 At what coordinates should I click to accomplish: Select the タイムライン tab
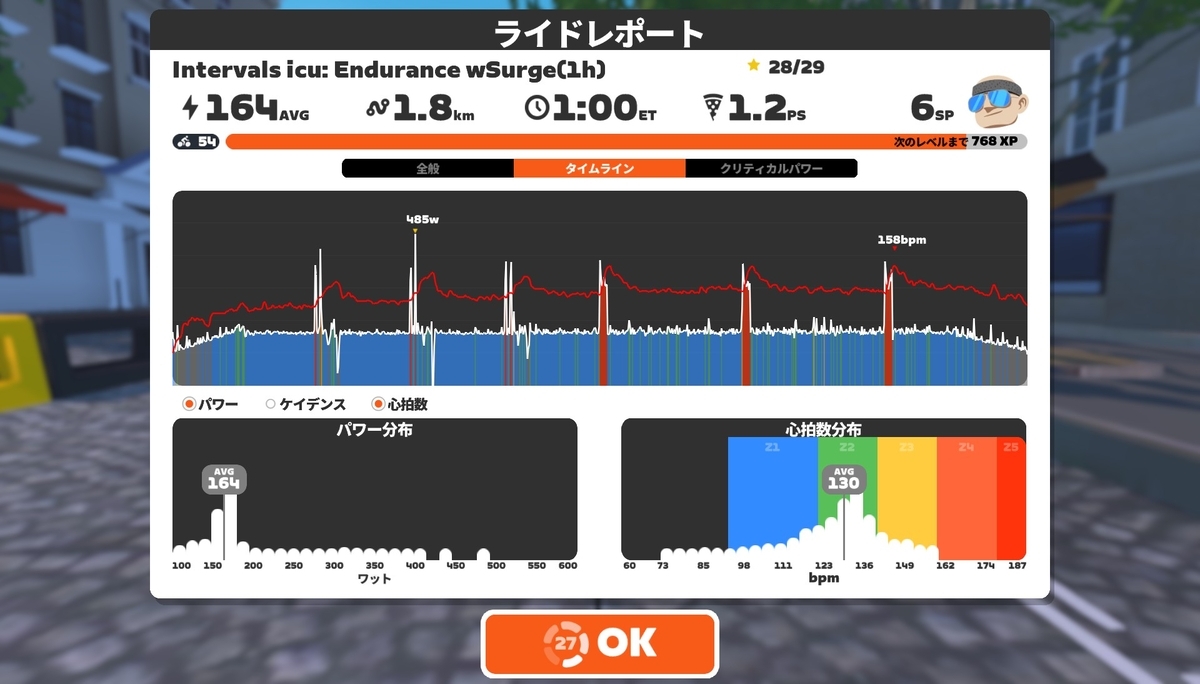pos(600,169)
